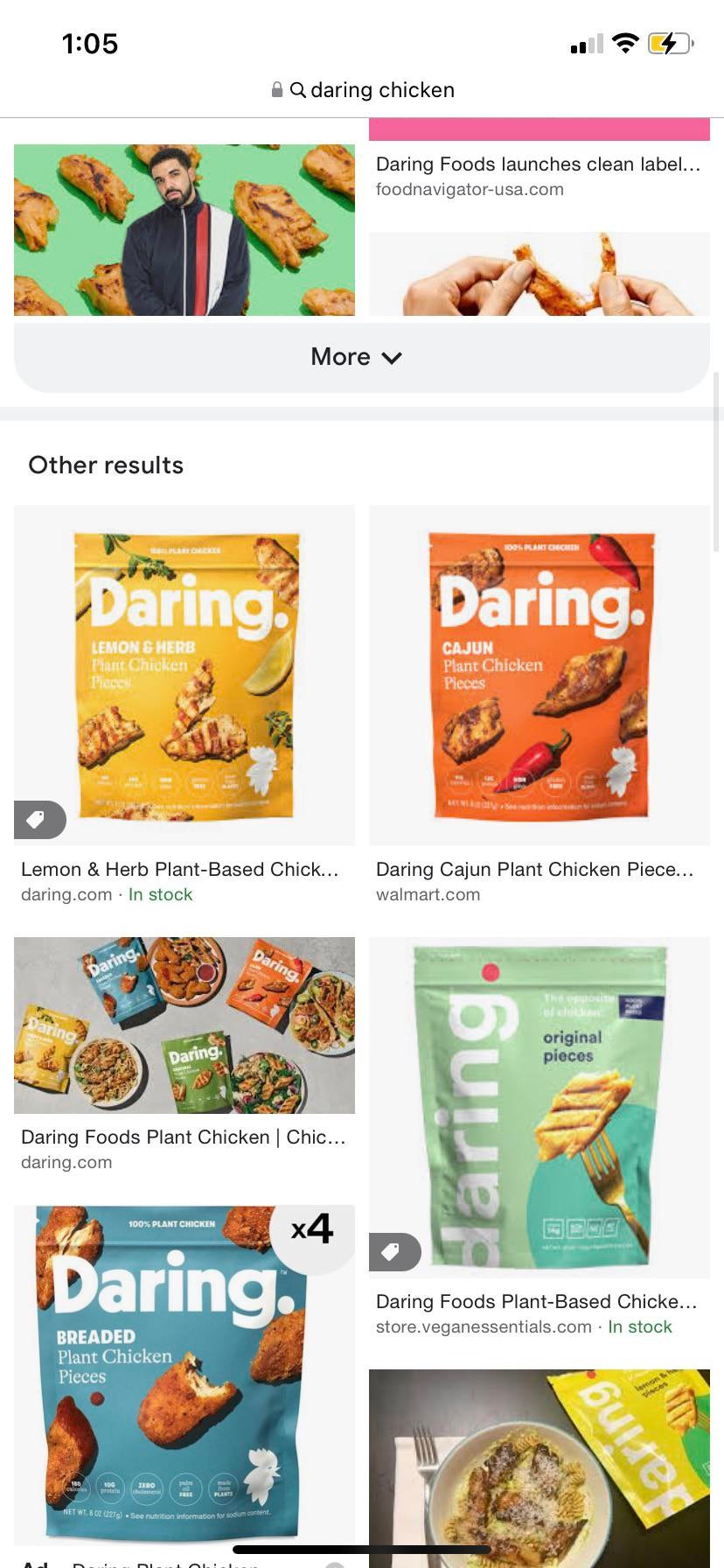Open the hands pulling chicken image

coord(540,274)
